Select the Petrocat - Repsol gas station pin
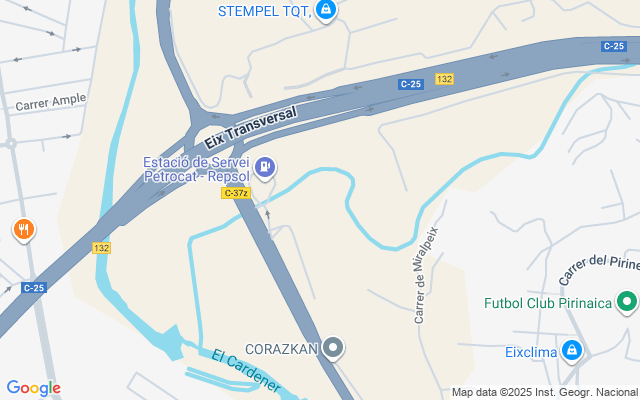 [x=265, y=168]
